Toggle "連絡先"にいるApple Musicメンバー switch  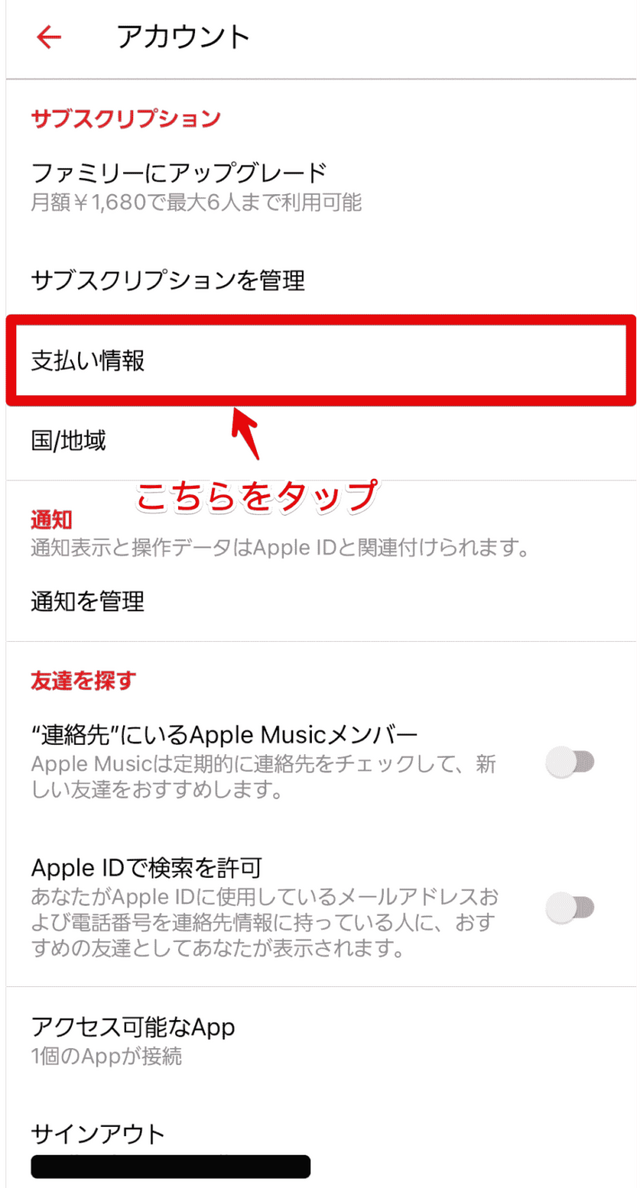570,763
